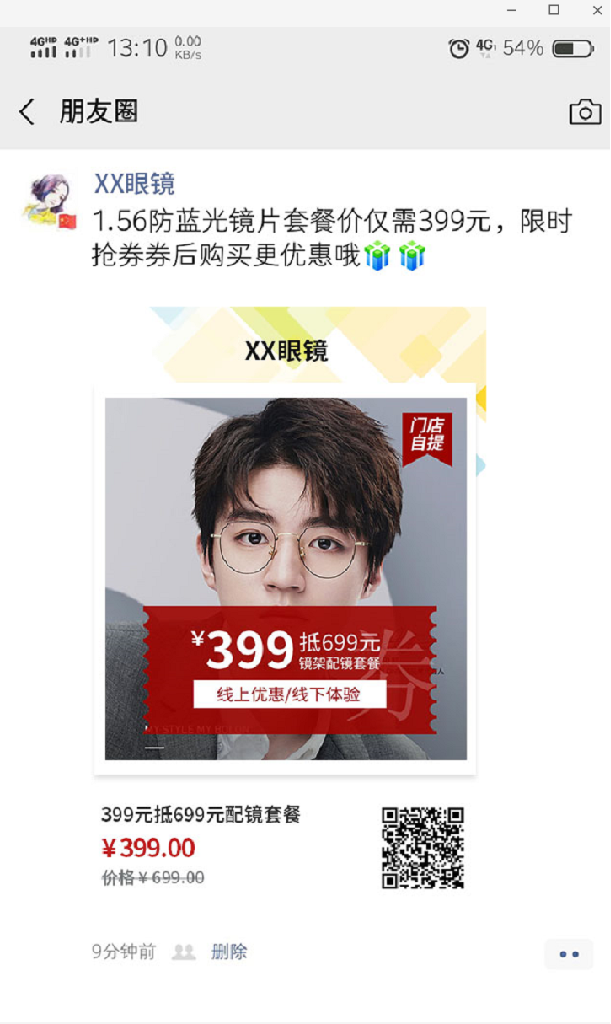Go back from 朋友圈
The height and width of the screenshot is (1024, 611).
click(x=27, y=112)
